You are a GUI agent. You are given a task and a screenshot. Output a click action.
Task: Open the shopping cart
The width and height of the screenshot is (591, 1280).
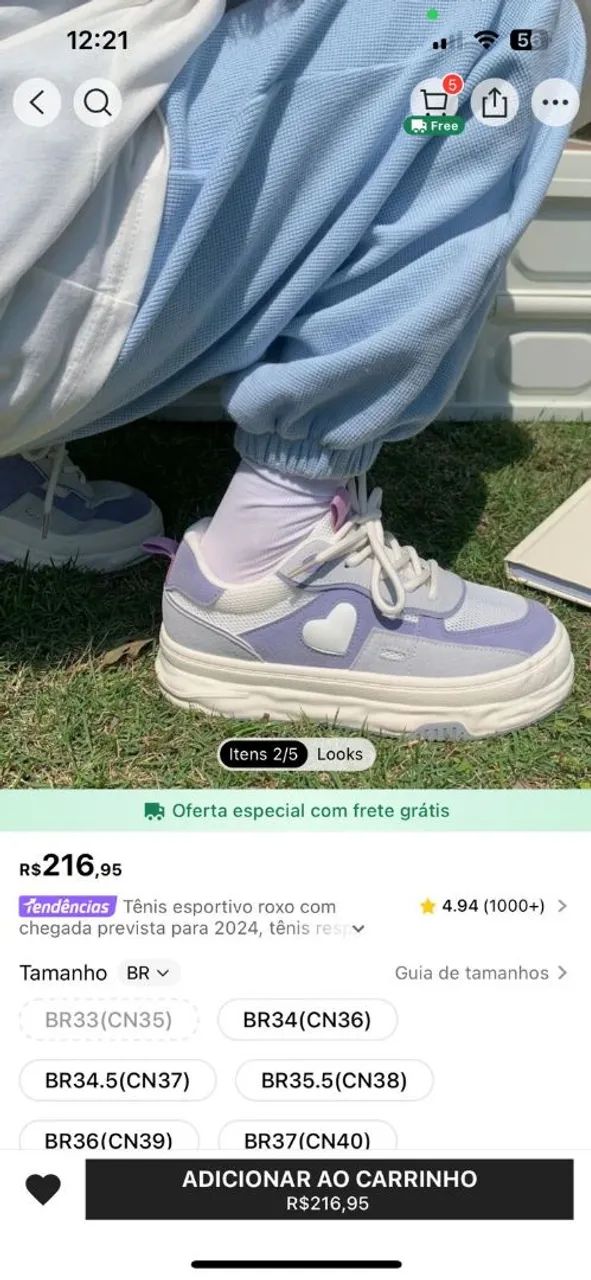(x=434, y=104)
